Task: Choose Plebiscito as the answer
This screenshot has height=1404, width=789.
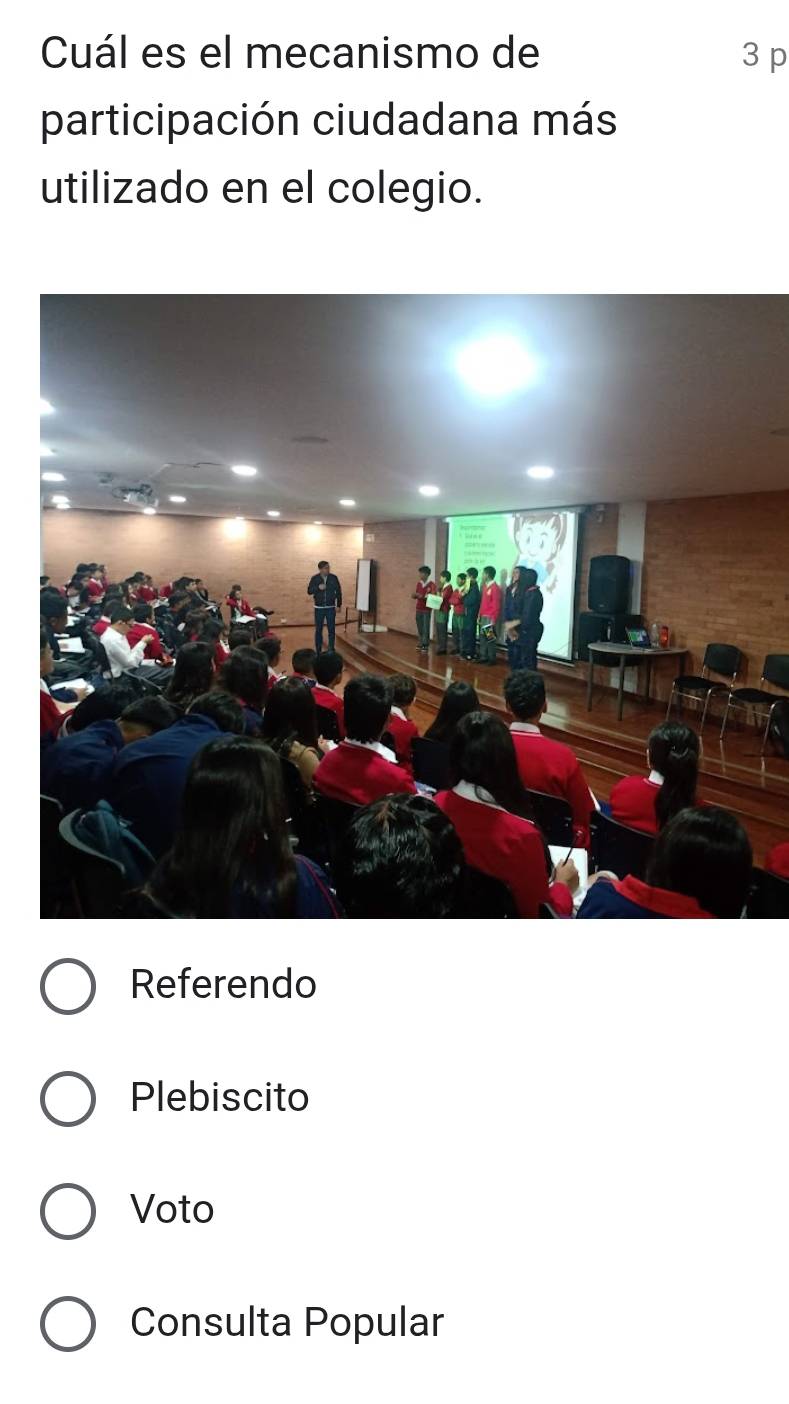Action: 68,1098
